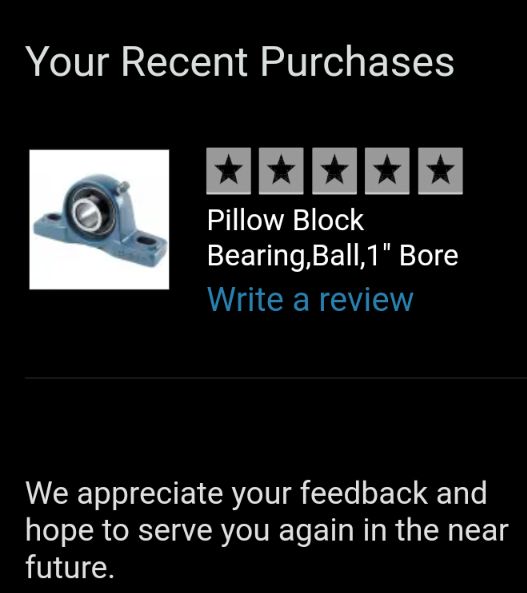
Task: Choose the fourth star rating
Action: pyautogui.click(x=387, y=171)
